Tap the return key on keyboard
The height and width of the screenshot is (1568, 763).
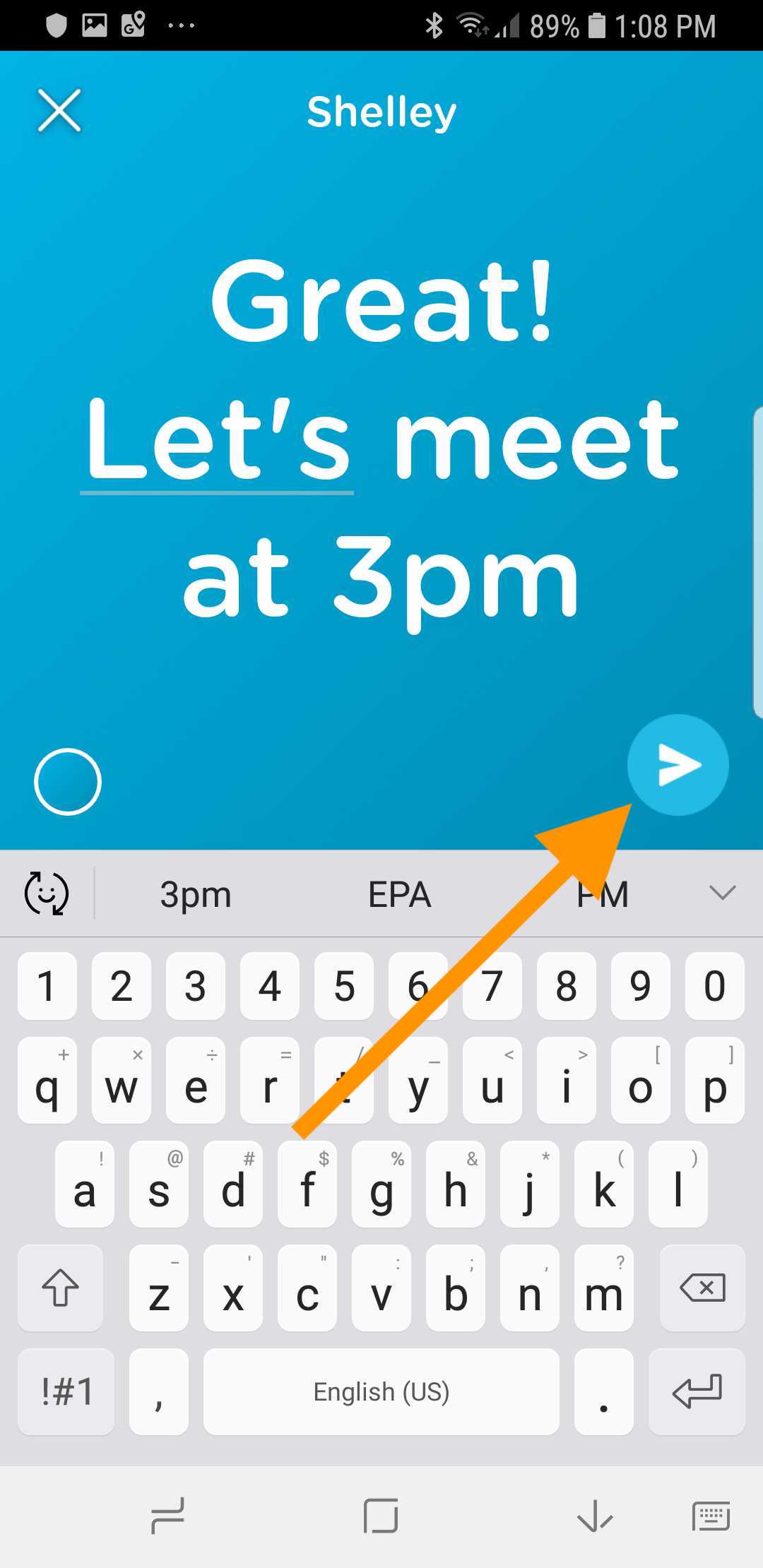pyautogui.click(x=697, y=1391)
